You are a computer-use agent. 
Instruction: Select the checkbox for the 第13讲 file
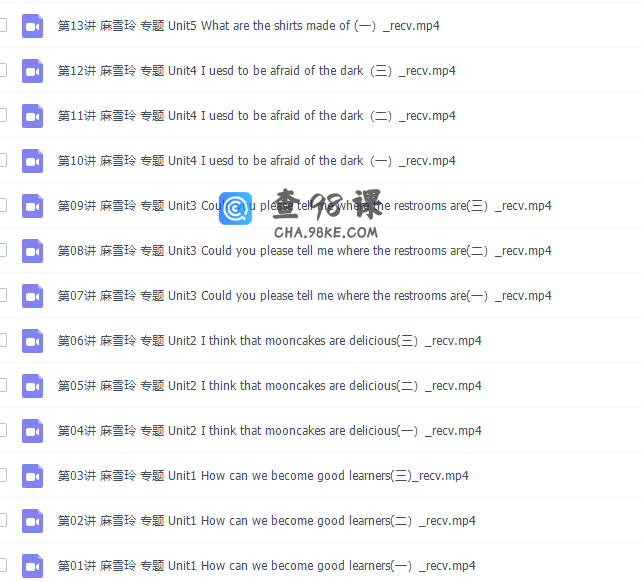[x=2, y=26]
